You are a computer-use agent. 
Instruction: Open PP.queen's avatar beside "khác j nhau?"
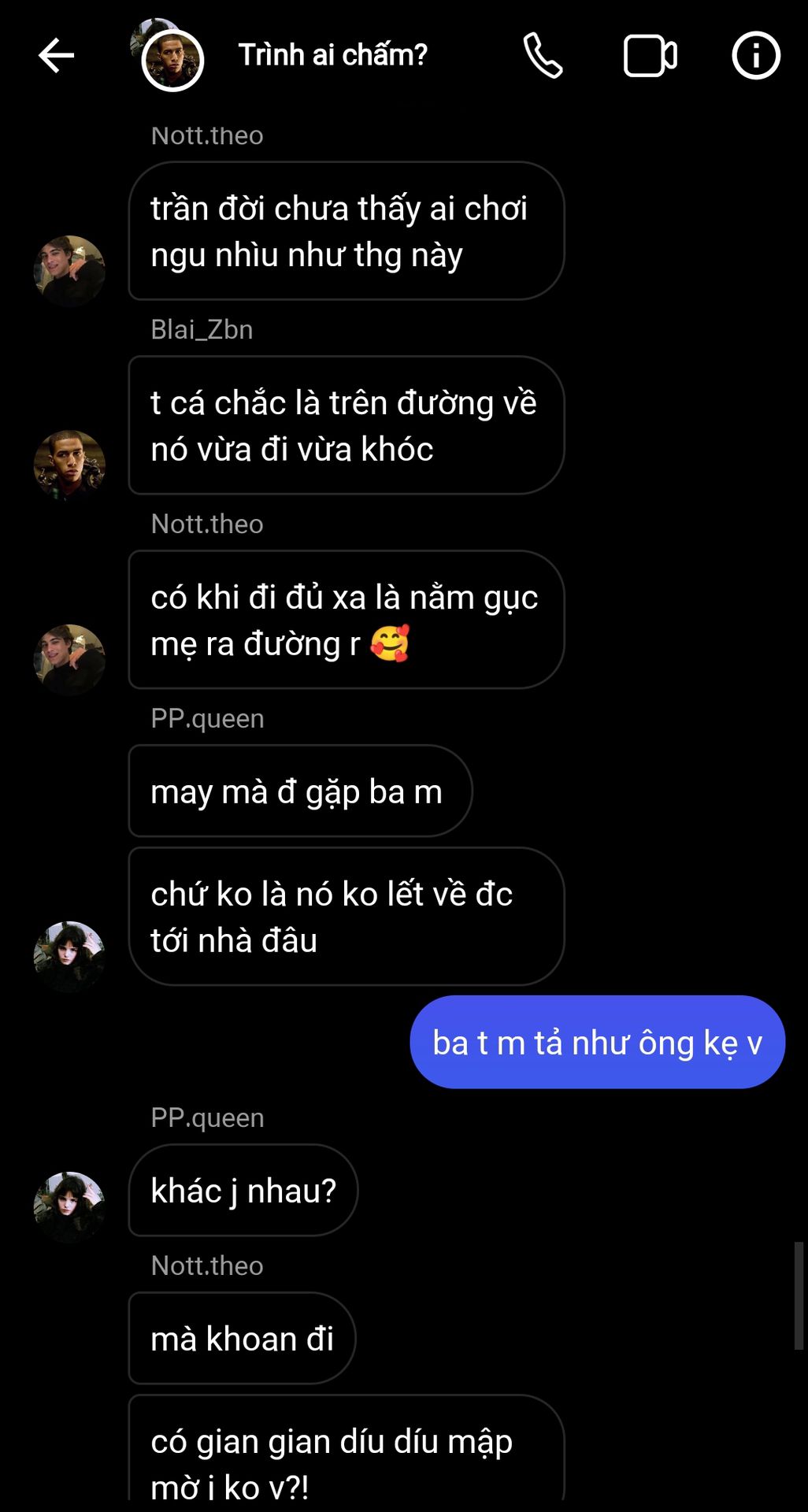click(69, 1206)
